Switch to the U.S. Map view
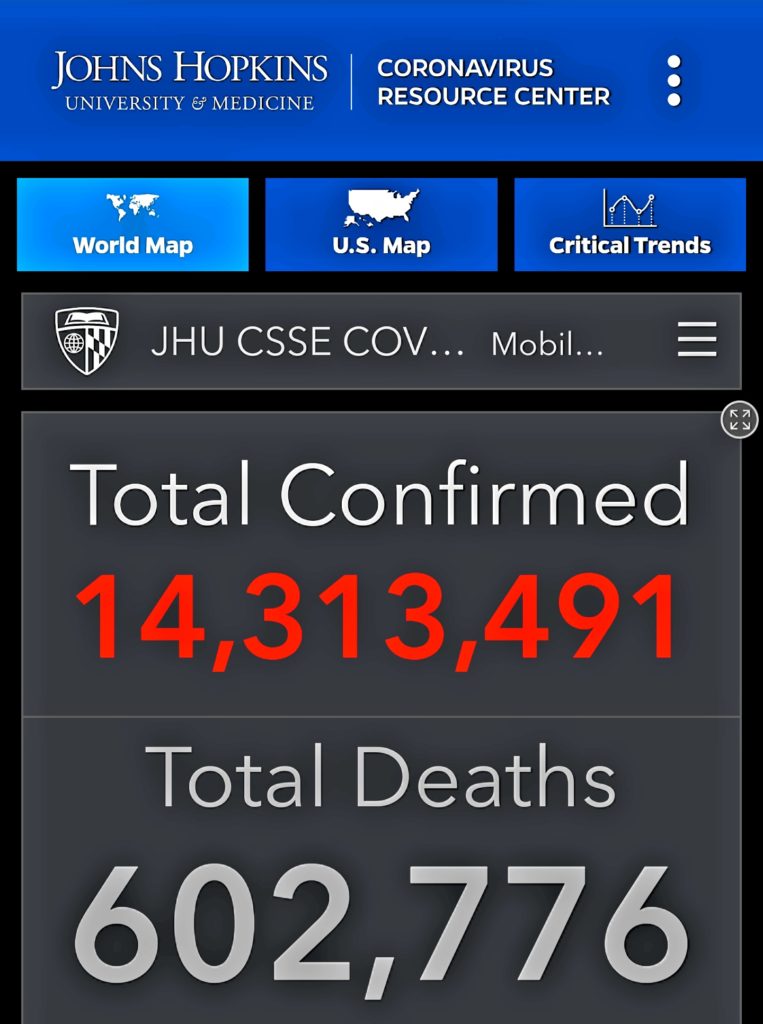The image size is (763, 1024). click(x=382, y=224)
